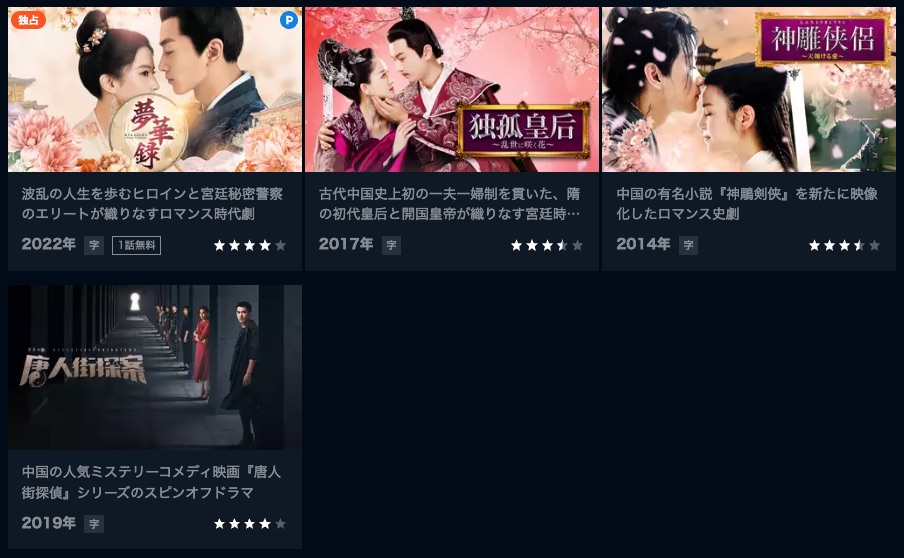Image resolution: width=904 pixels, height=558 pixels.
Task: Open the 神雕侠侶 drama card
Action: click(x=750, y=90)
